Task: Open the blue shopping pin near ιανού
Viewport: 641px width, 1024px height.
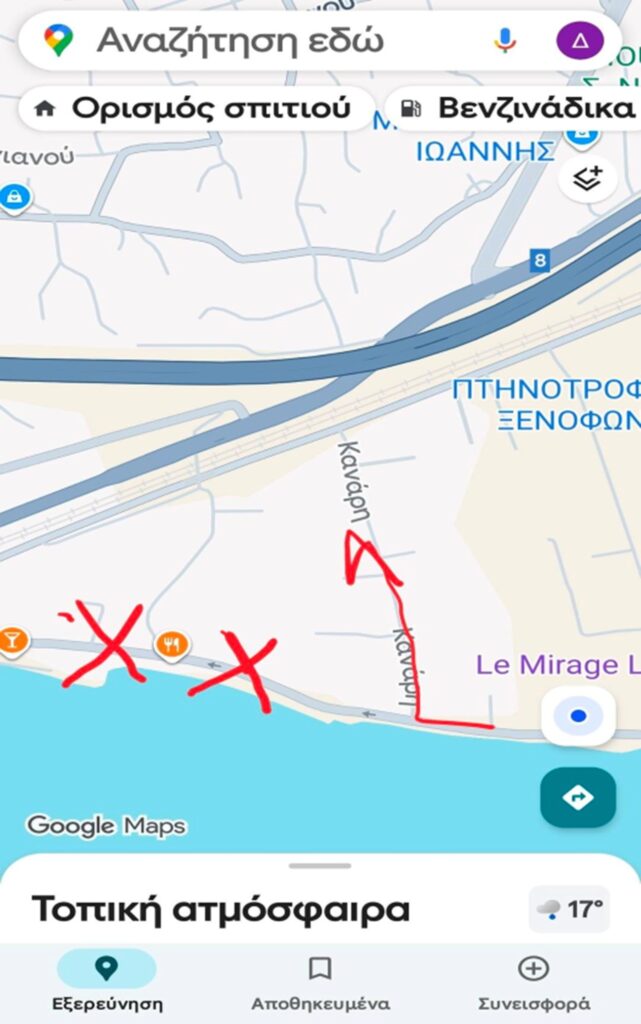Action: pyautogui.click(x=15, y=197)
